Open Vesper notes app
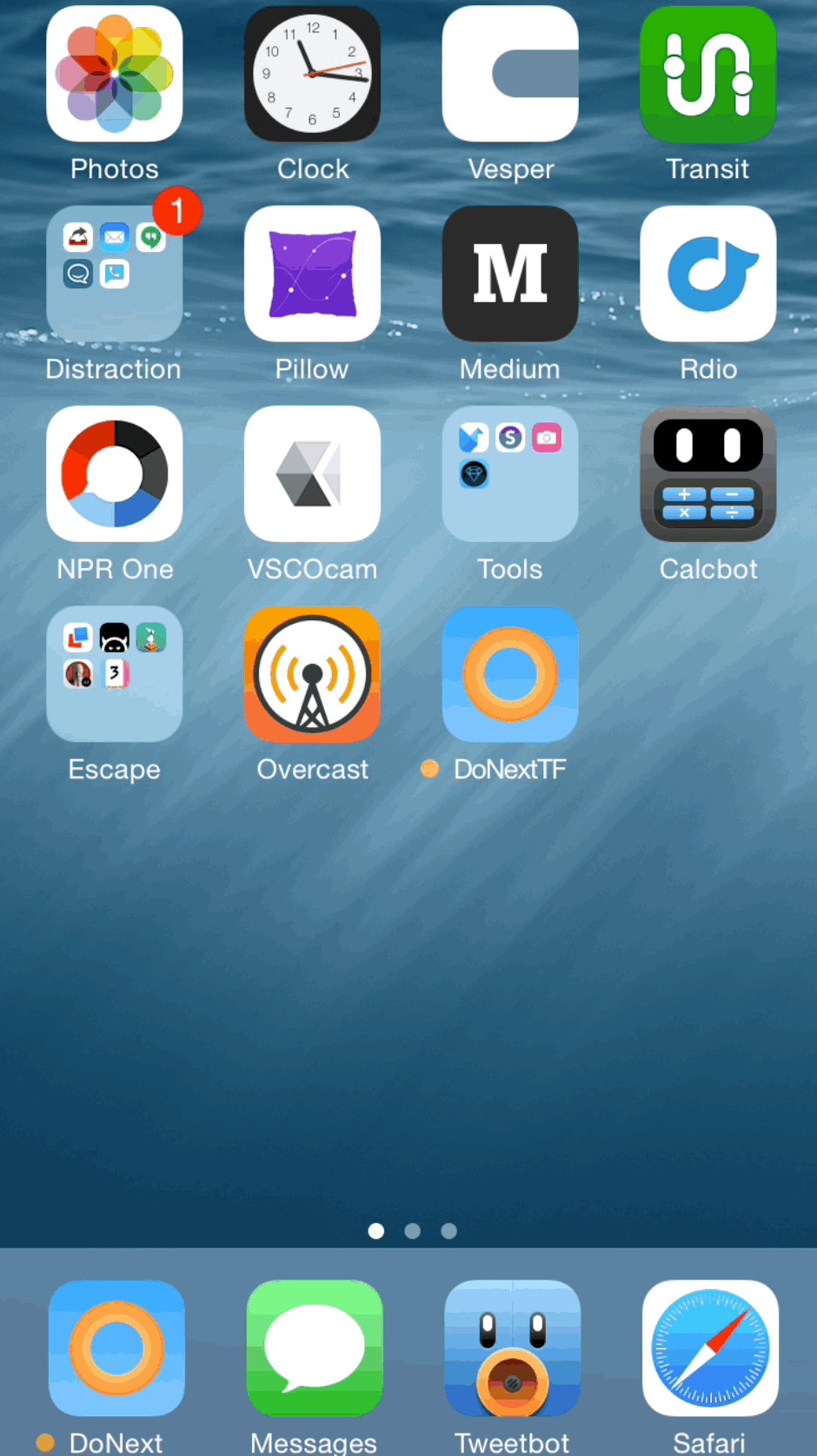 [x=510, y=75]
